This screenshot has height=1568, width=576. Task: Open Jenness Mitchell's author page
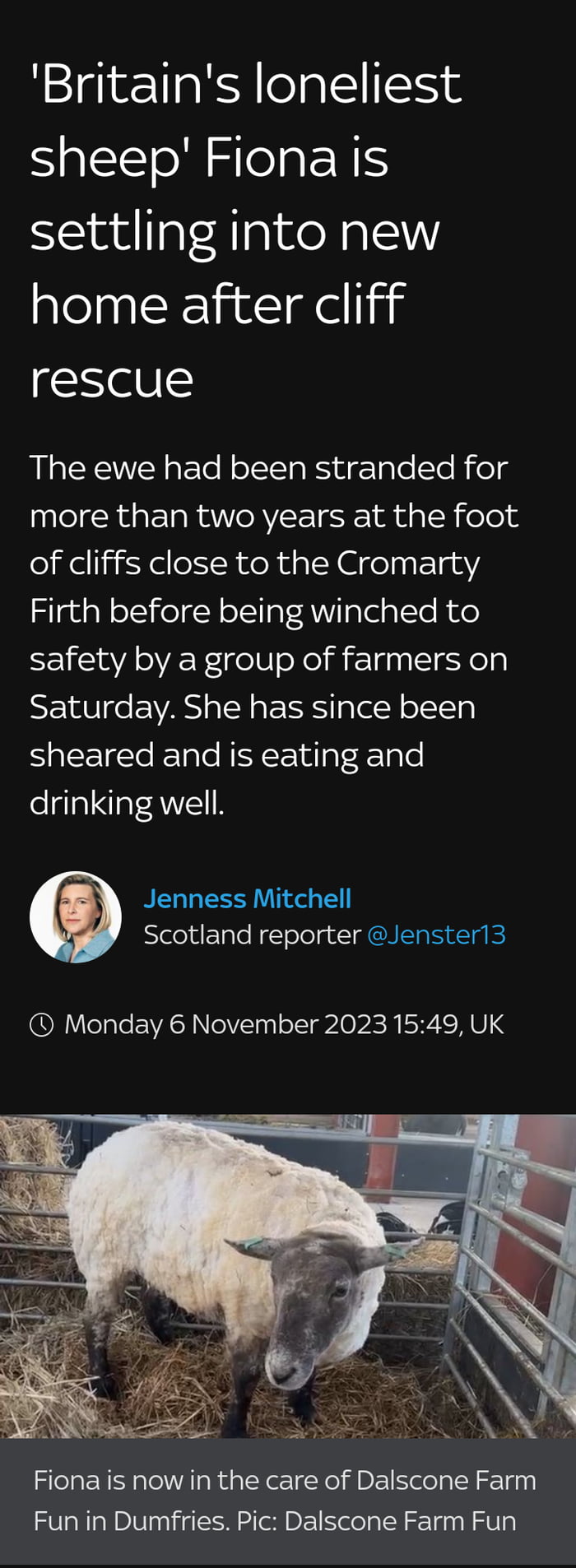[247, 898]
